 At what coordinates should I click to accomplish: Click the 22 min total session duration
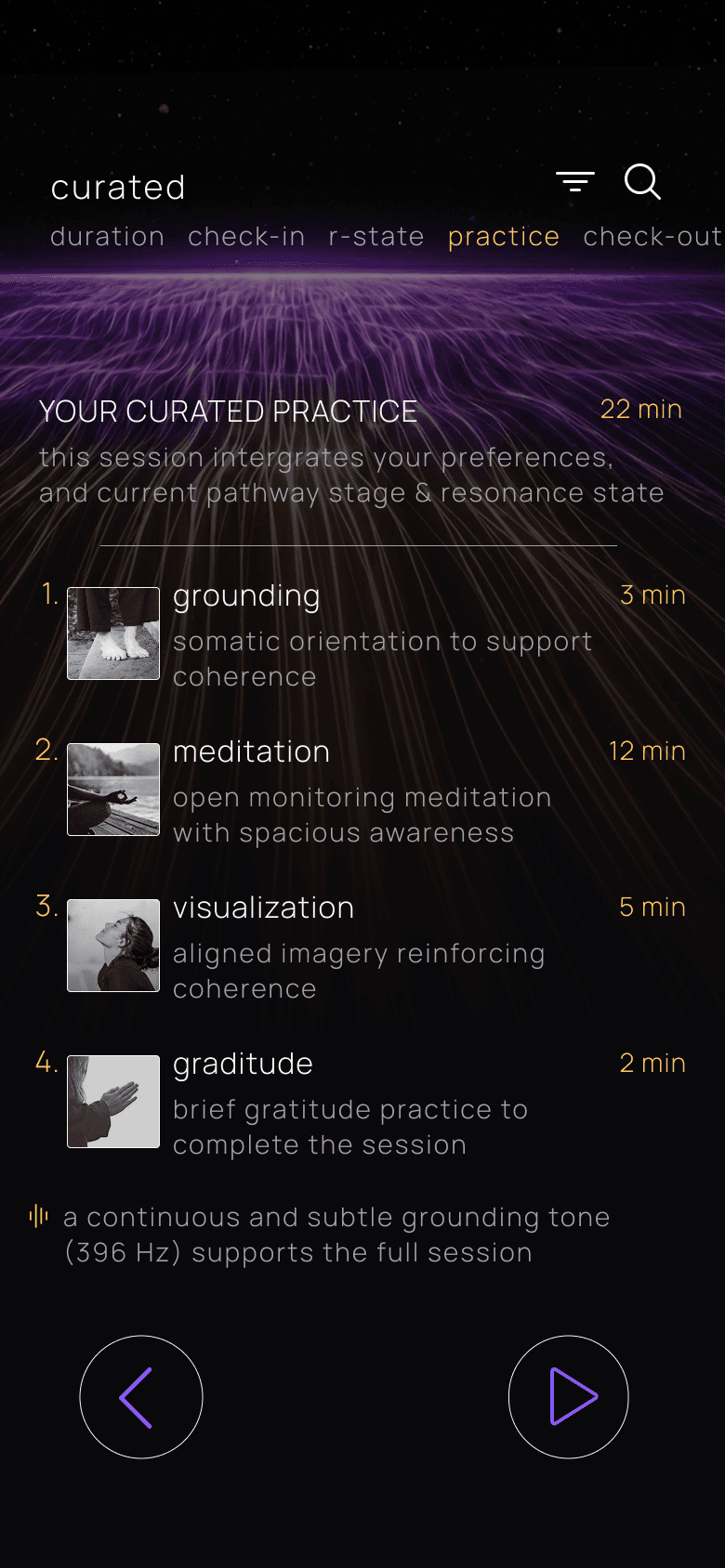(x=641, y=409)
